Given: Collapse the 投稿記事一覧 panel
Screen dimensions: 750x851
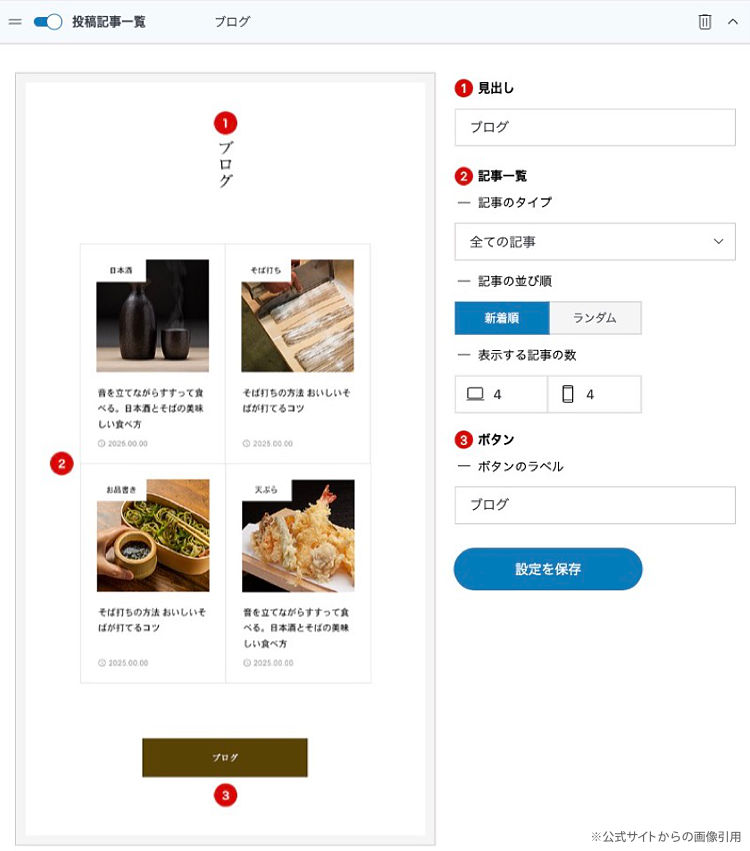Looking at the screenshot, I should coord(732,21).
